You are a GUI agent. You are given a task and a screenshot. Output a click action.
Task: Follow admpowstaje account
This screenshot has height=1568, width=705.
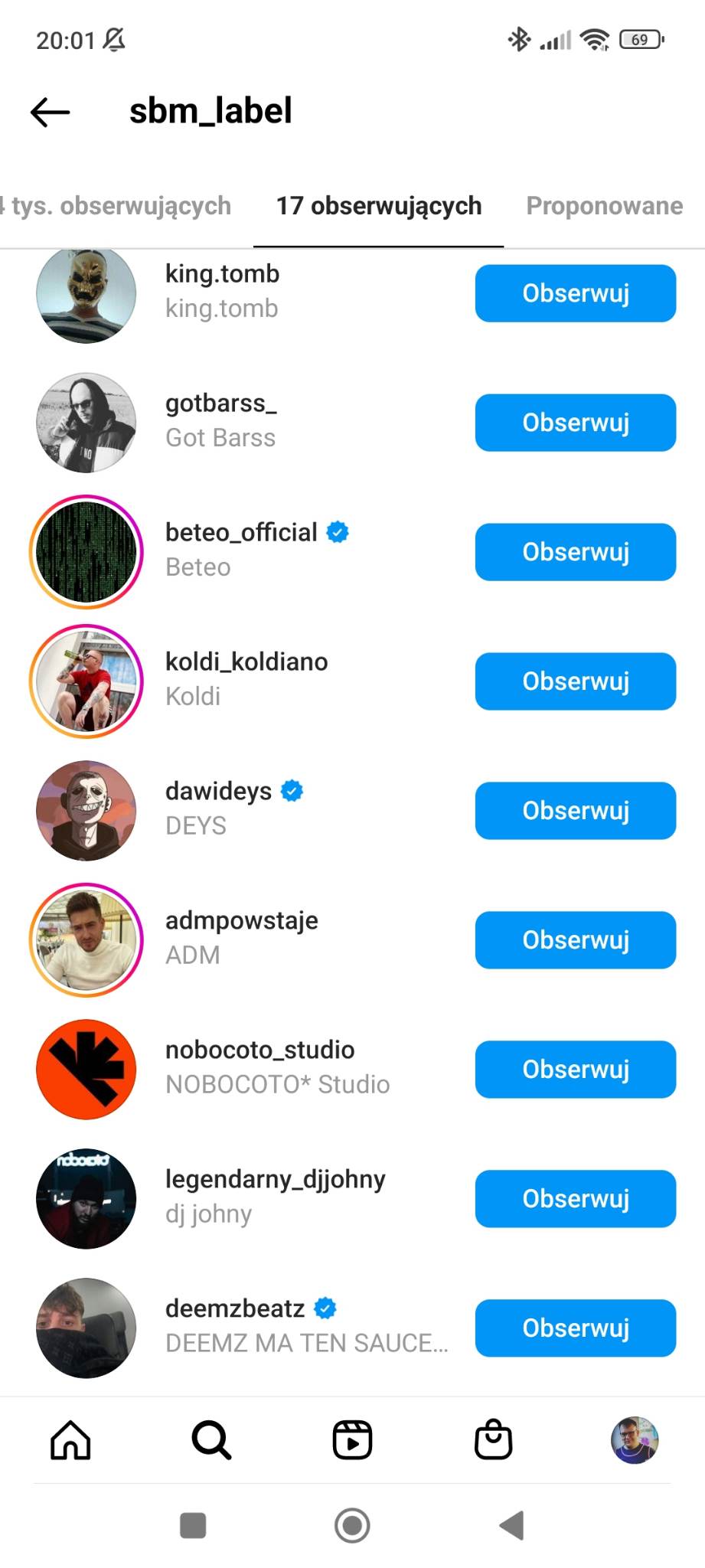click(575, 940)
